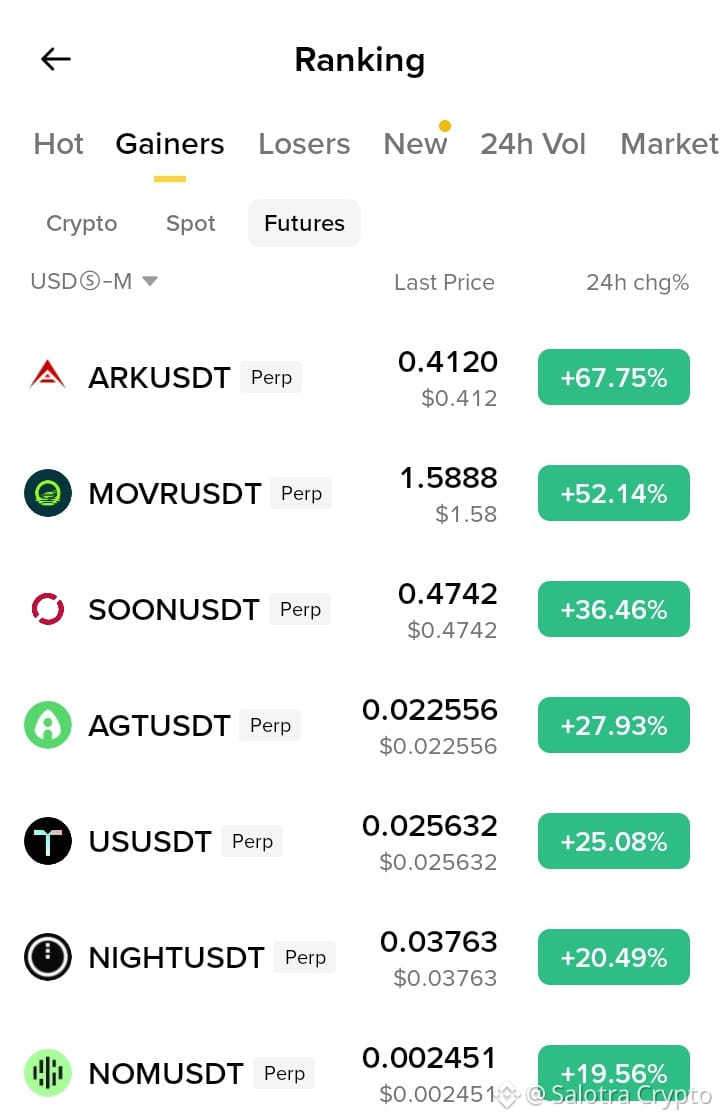Open the NOMUSDT perpetual contract row
Viewport: 720px width, 1120px height.
(x=360, y=1073)
